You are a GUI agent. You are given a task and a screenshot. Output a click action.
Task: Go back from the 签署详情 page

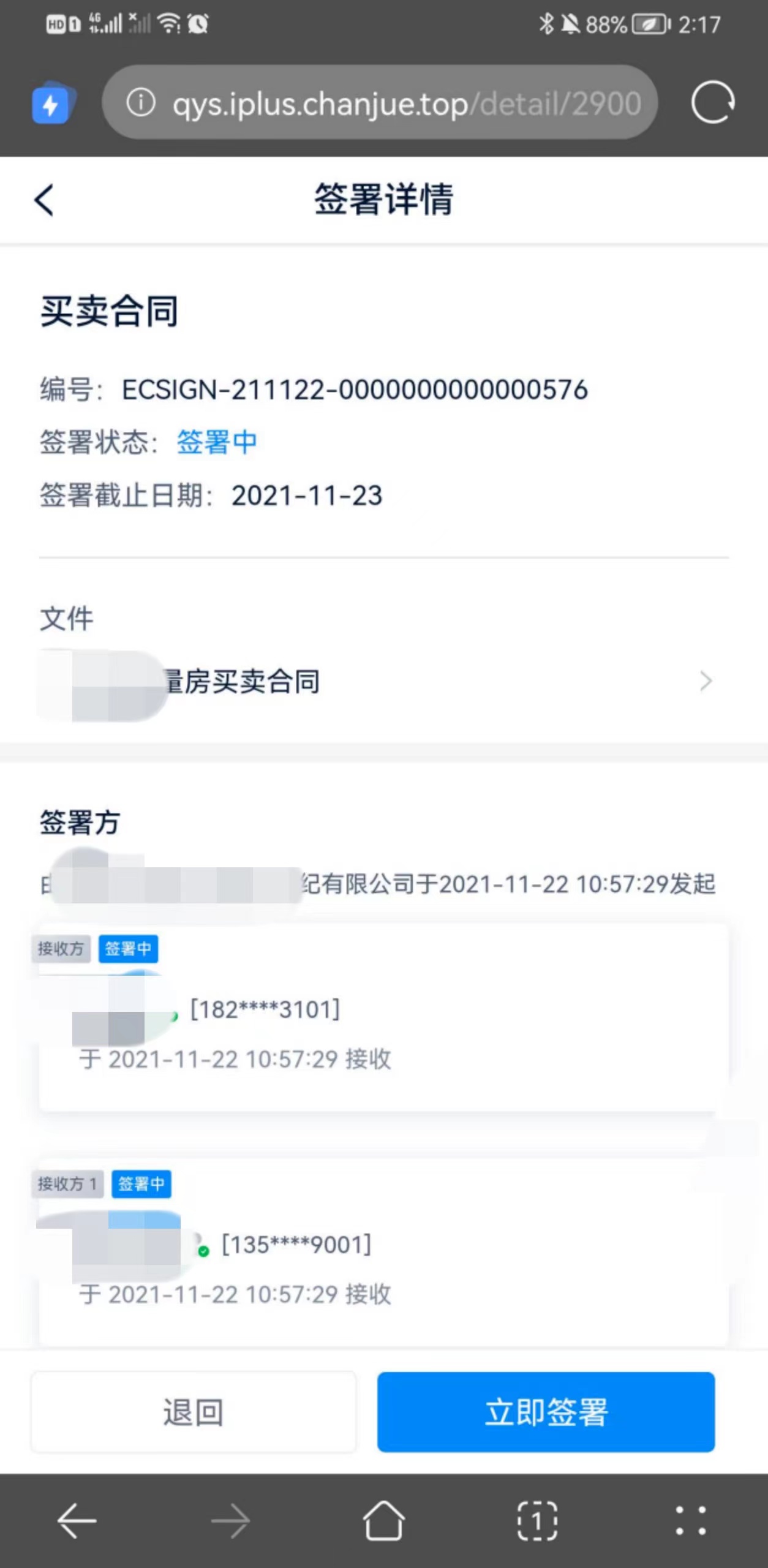click(44, 200)
